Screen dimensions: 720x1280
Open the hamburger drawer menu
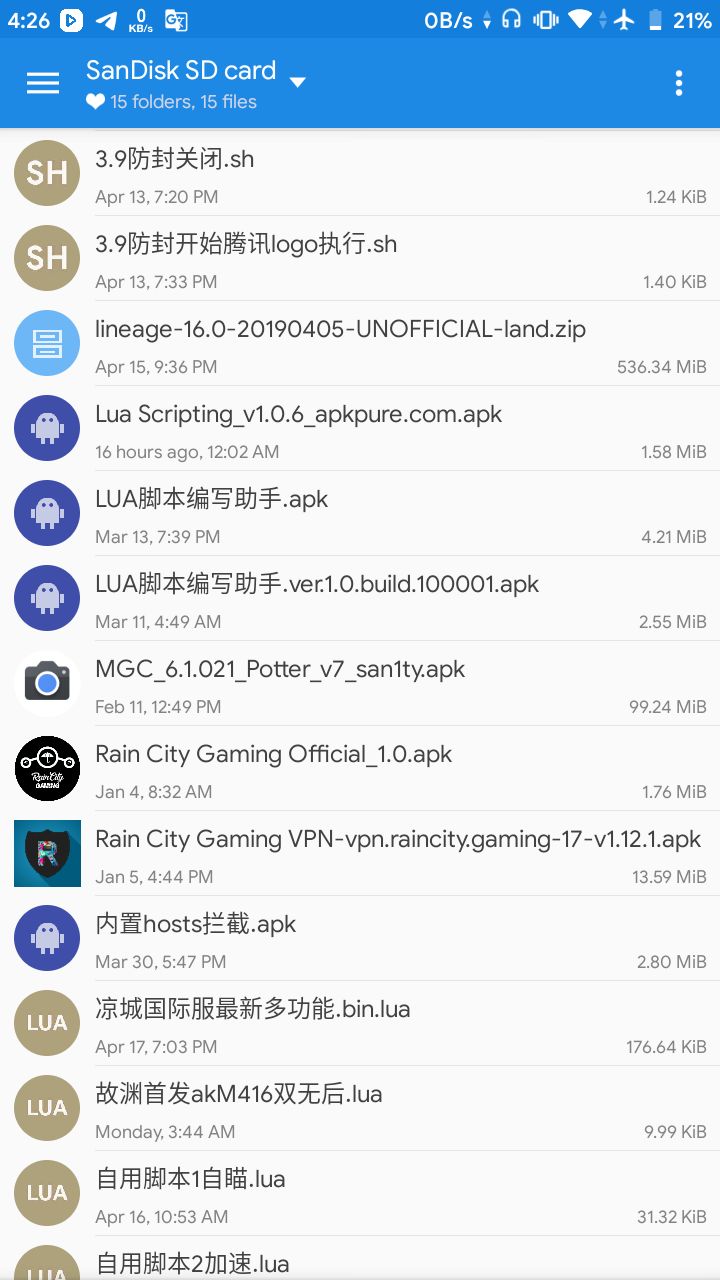tap(43, 84)
